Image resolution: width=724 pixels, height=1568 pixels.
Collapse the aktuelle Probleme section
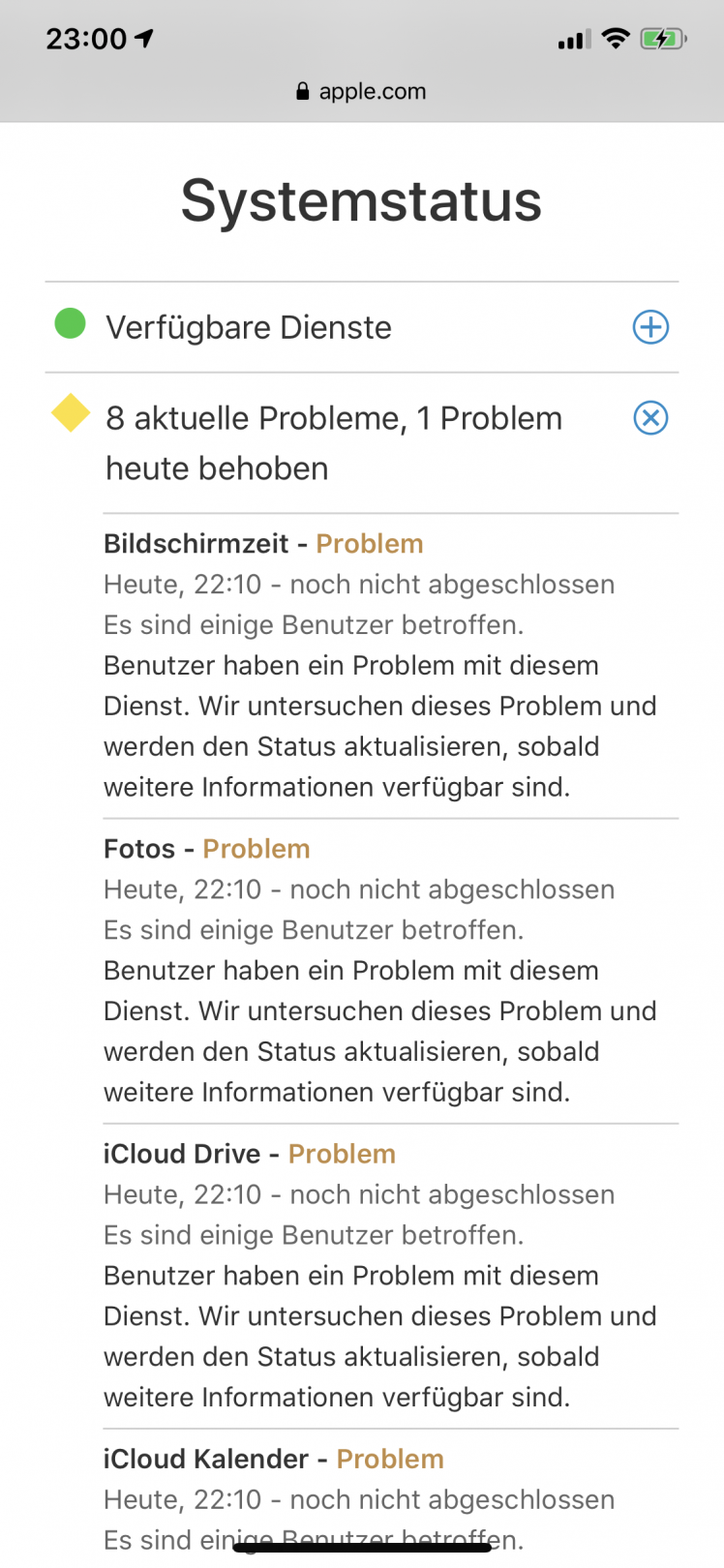pyautogui.click(x=650, y=418)
